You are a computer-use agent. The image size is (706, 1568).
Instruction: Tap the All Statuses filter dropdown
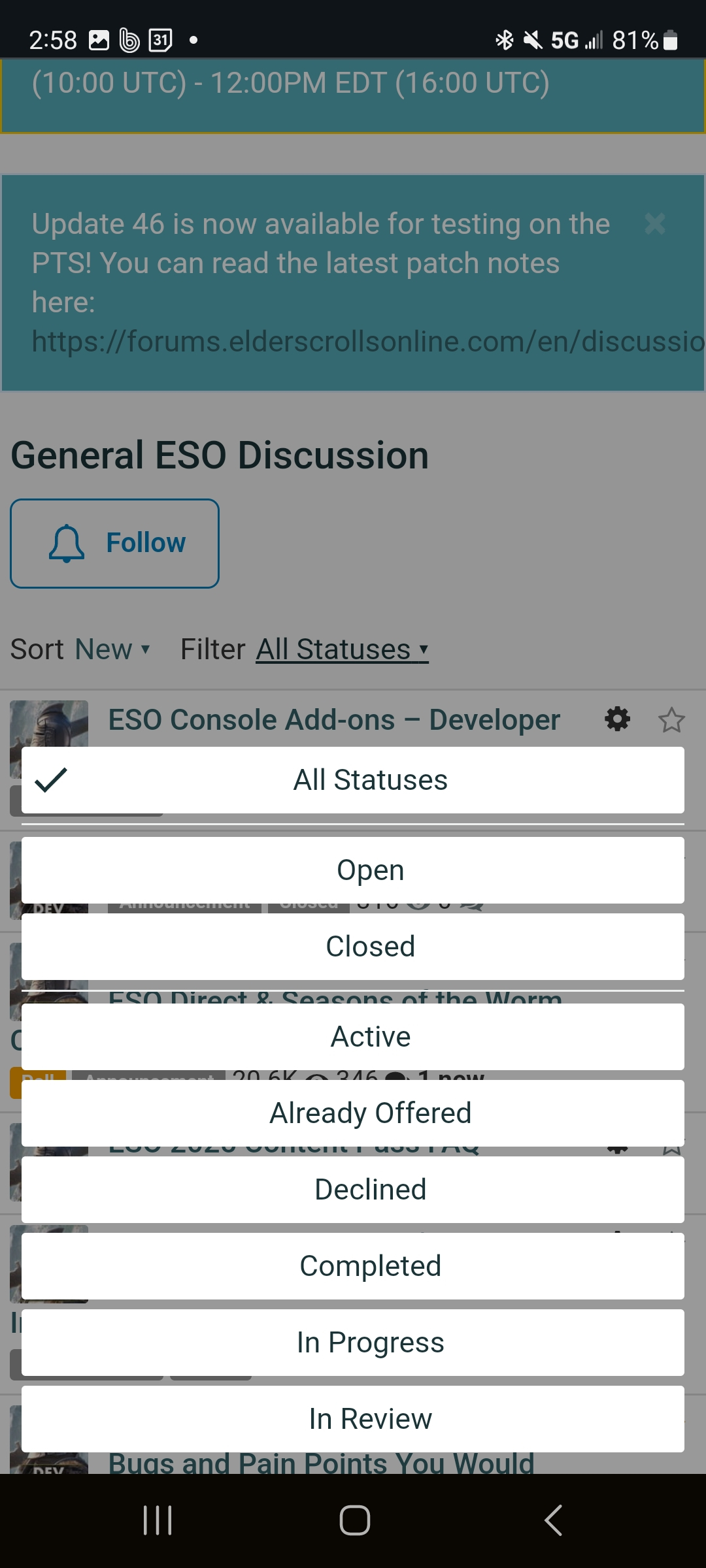pos(341,649)
